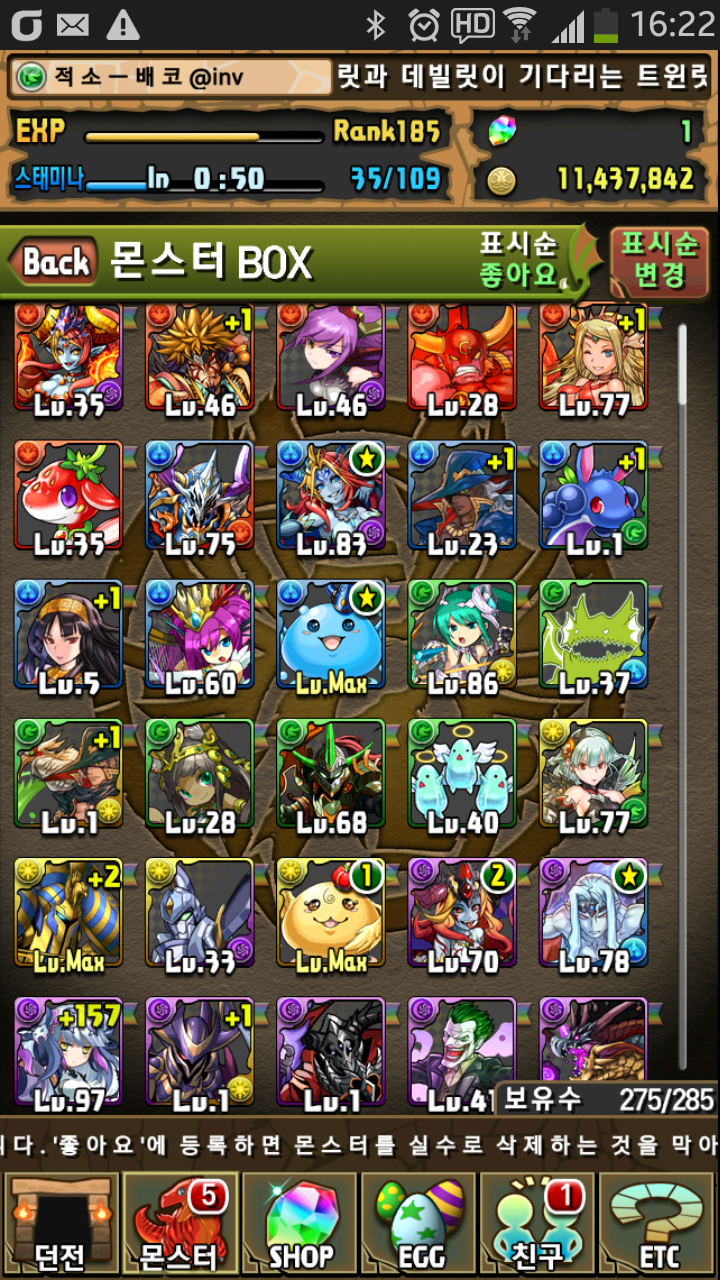Open the ETC tab
Screen dimensions: 720x1280
[658, 1225]
